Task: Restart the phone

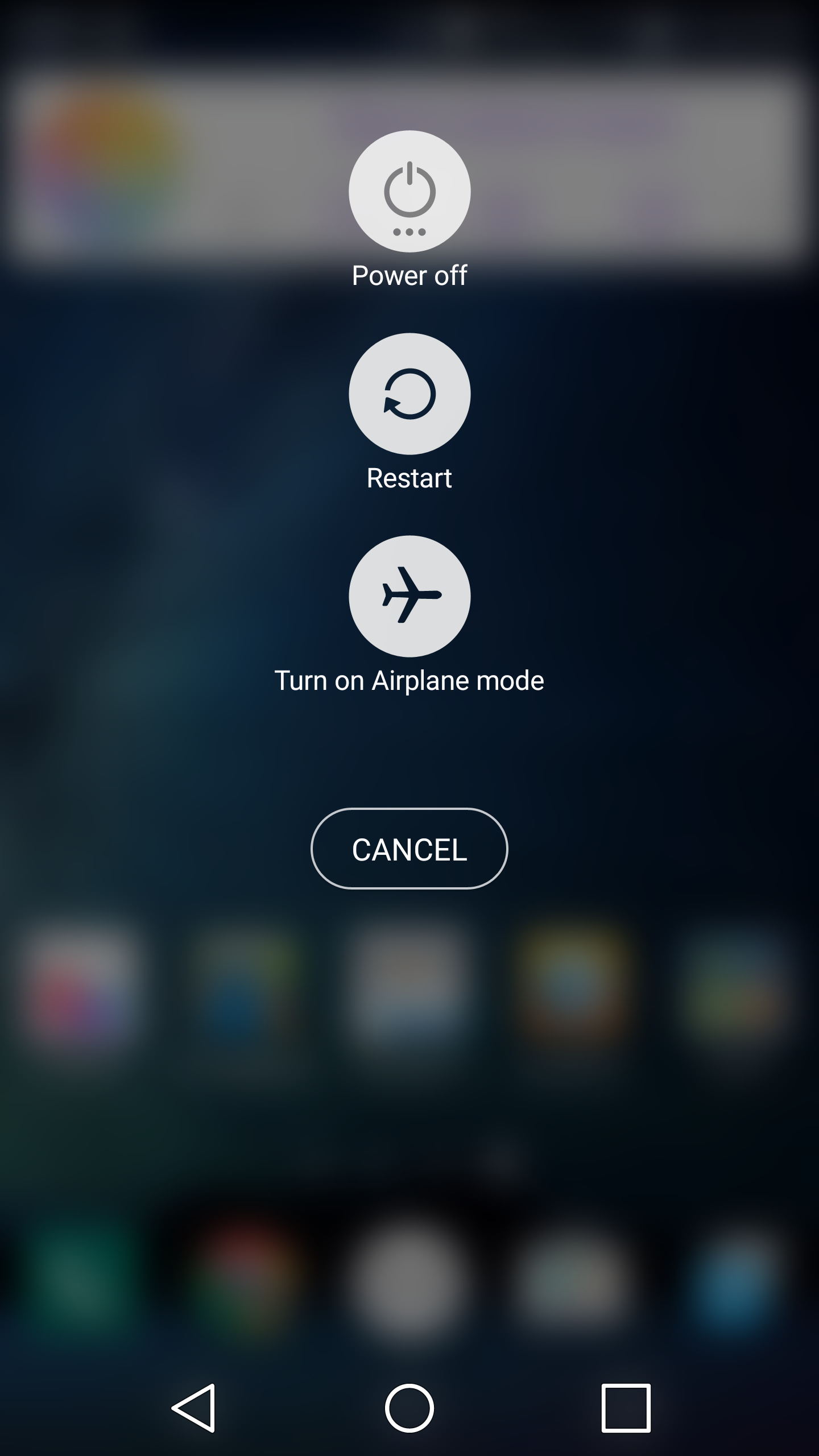Action: click(x=409, y=394)
